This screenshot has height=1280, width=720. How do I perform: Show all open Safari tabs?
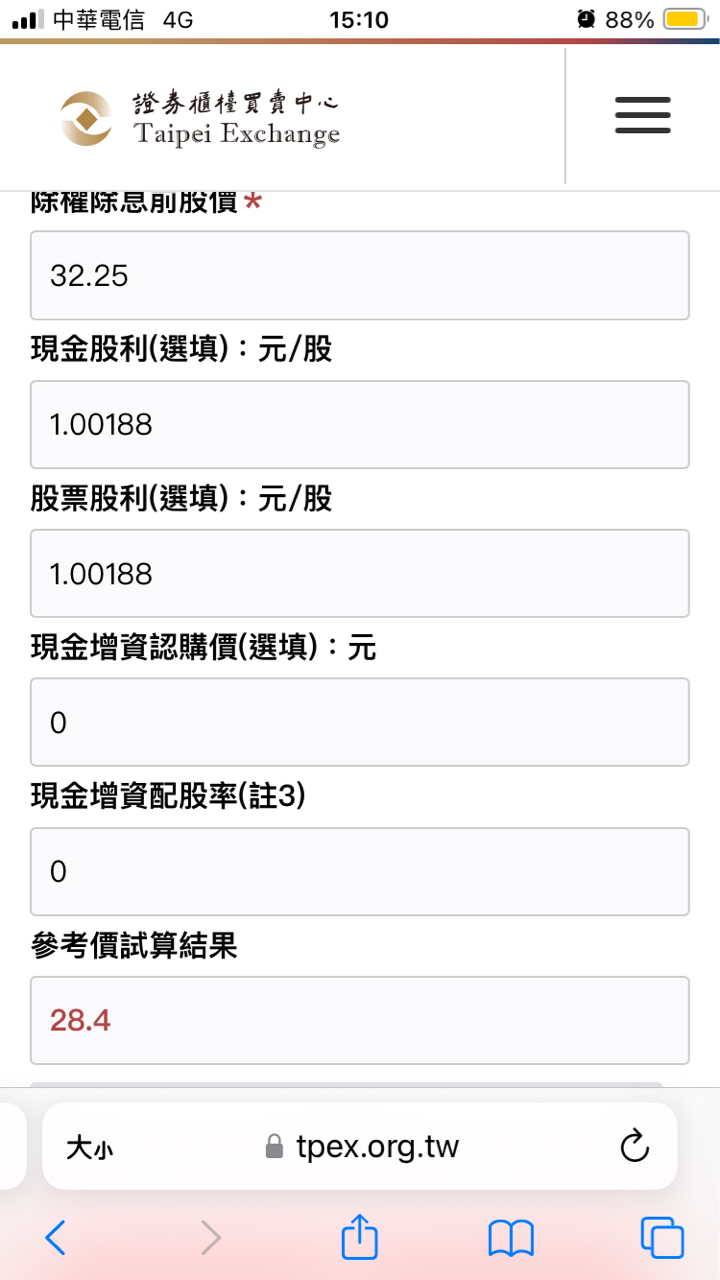point(661,1239)
